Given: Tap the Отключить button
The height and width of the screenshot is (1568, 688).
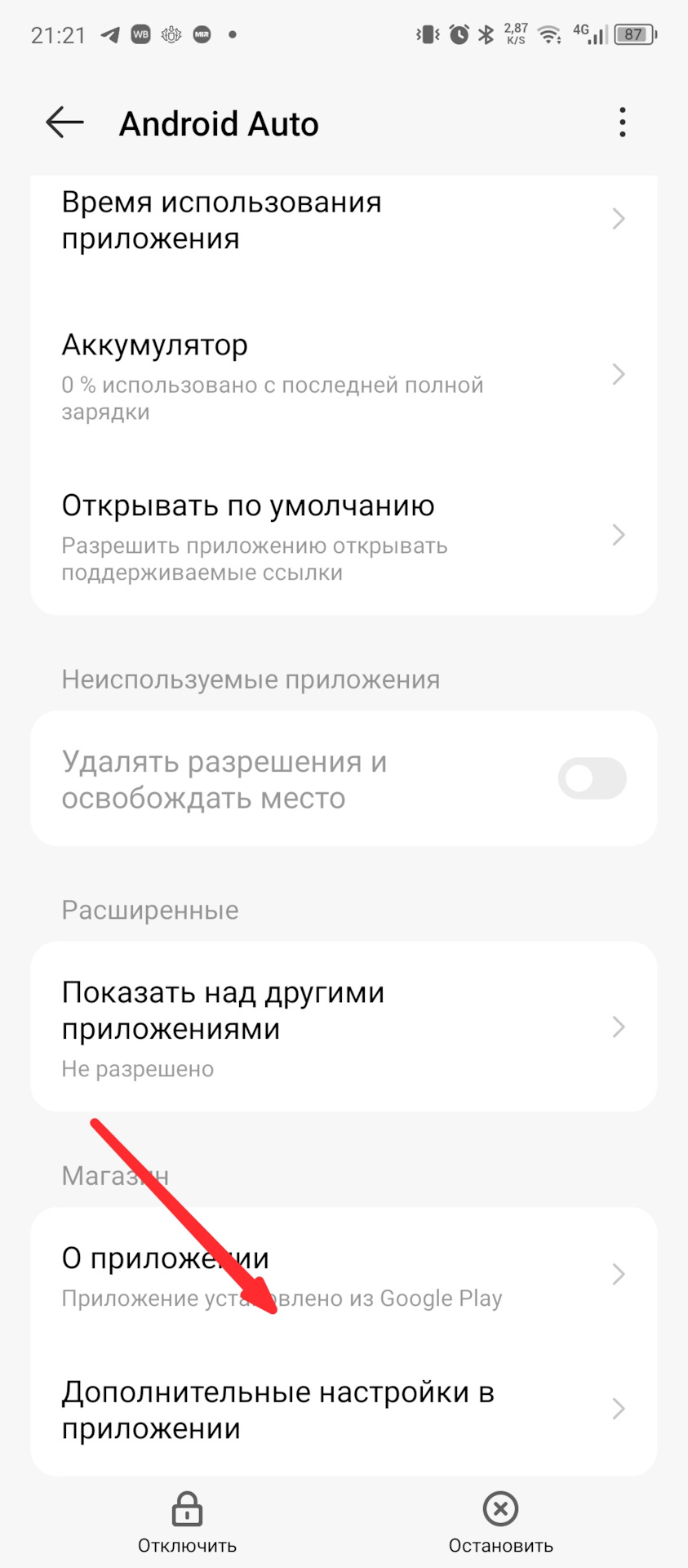Looking at the screenshot, I should [x=187, y=1519].
